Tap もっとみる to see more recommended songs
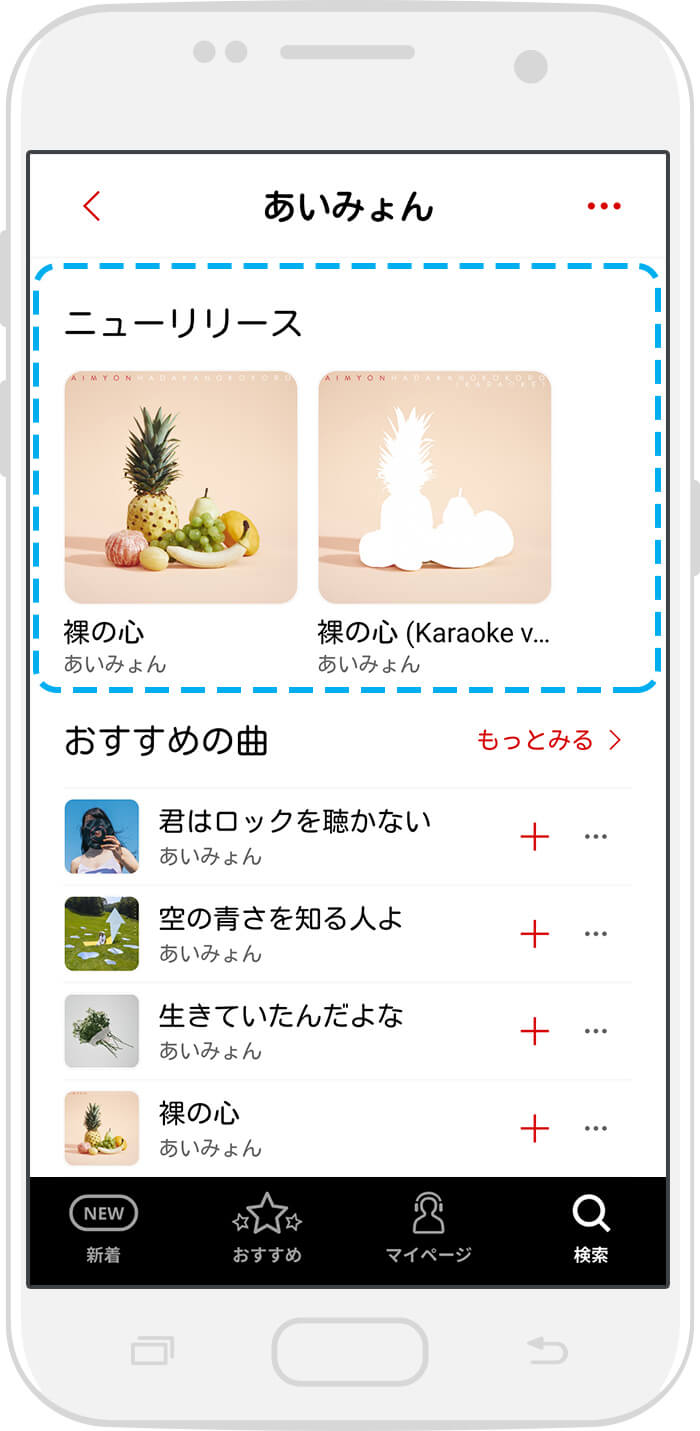 pos(550,740)
